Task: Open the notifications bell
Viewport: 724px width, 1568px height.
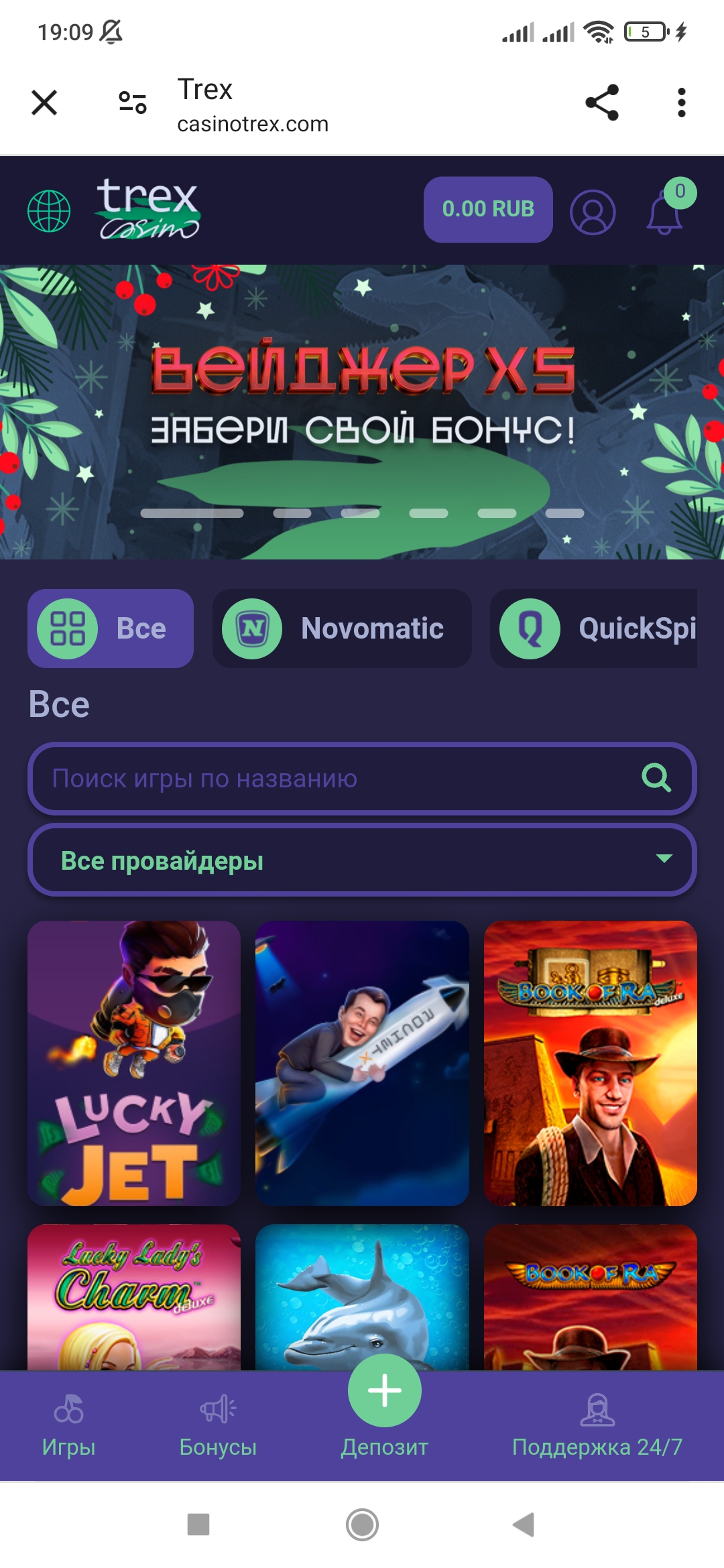Action: pos(665,213)
